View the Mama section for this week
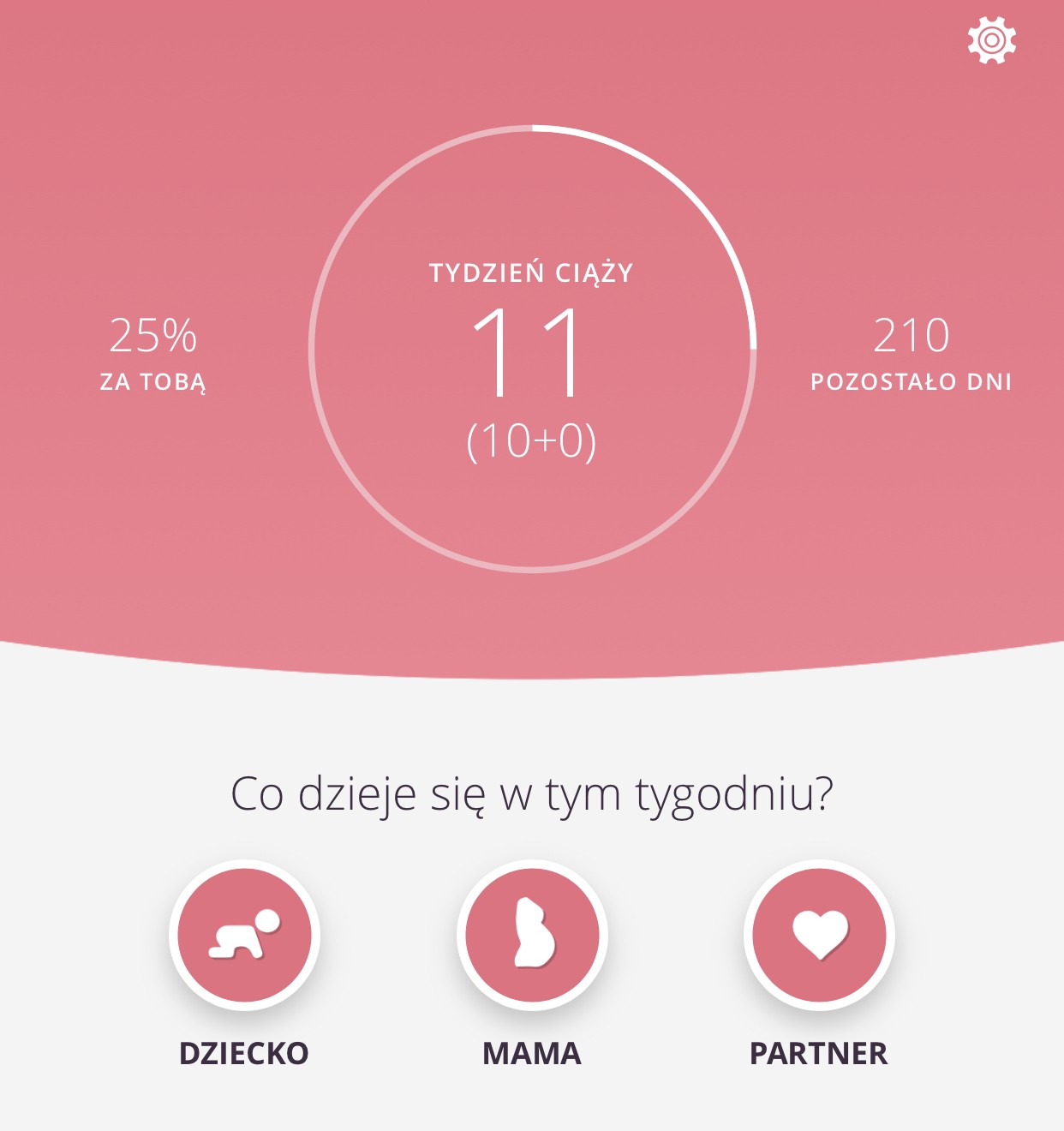The height and width of the screenshot is (1131, 1064). [532, 935]
